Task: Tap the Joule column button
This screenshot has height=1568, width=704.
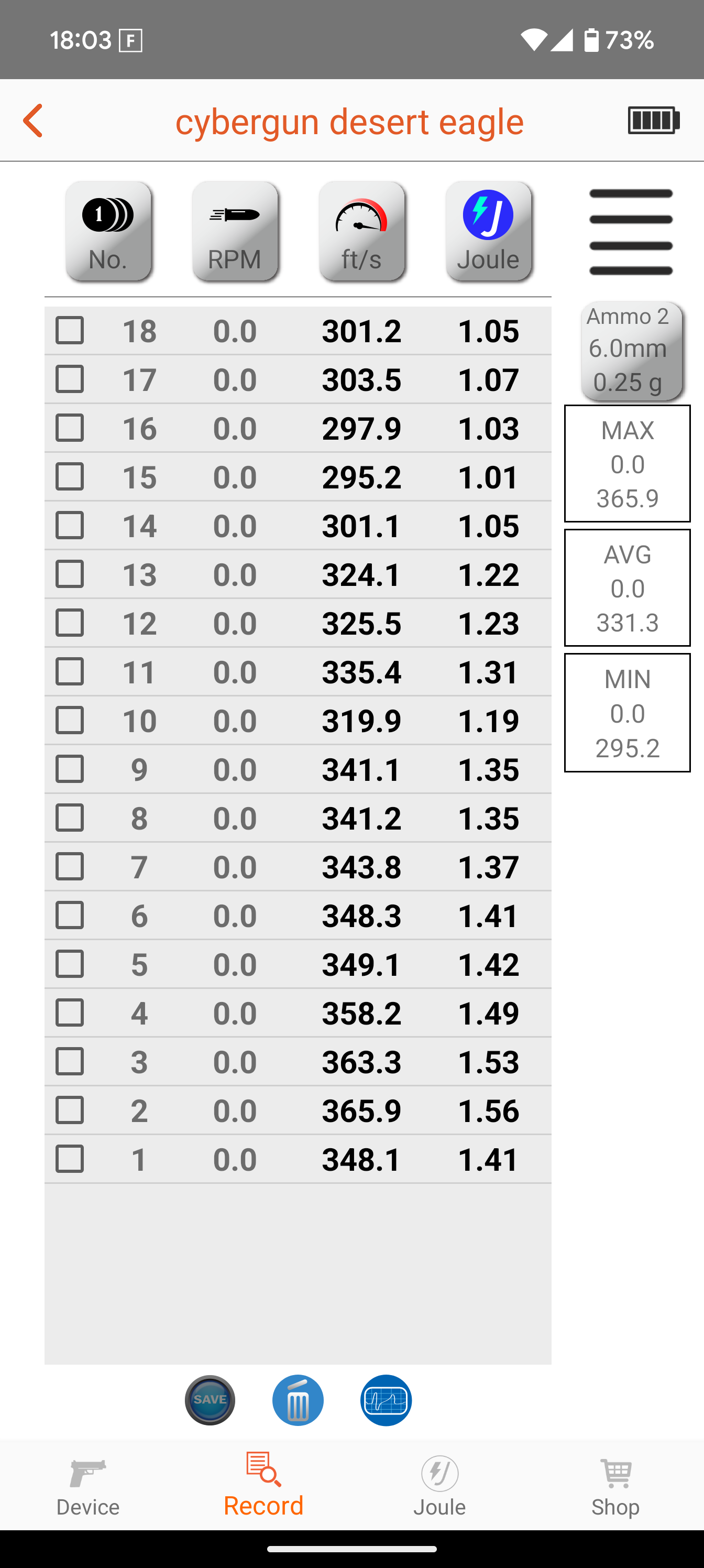Action: click(489, 231)
